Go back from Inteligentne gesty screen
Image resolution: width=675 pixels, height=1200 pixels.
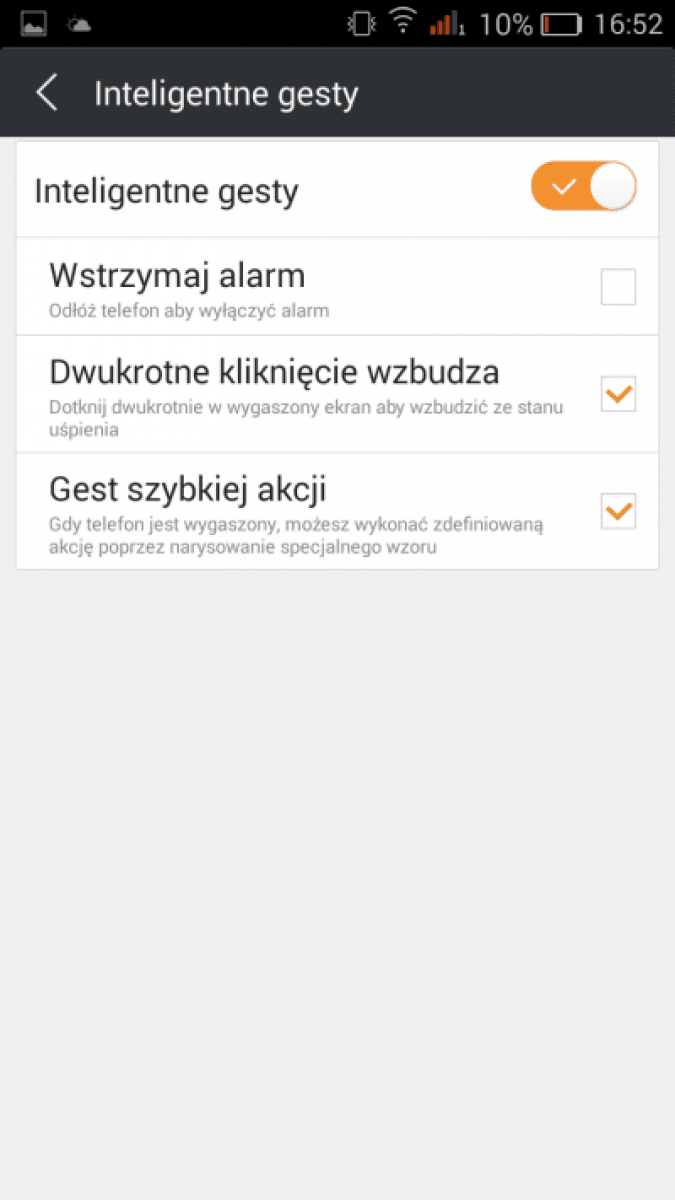coord(46,94)
